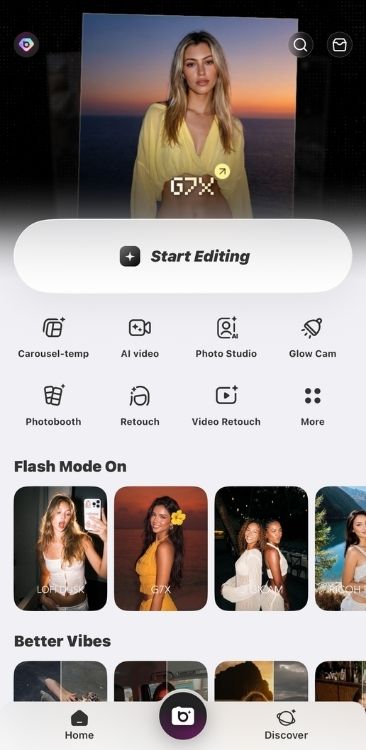Viewport: 366px width, 750px height.
Task: Tap the center camera button
Action: 183,717
